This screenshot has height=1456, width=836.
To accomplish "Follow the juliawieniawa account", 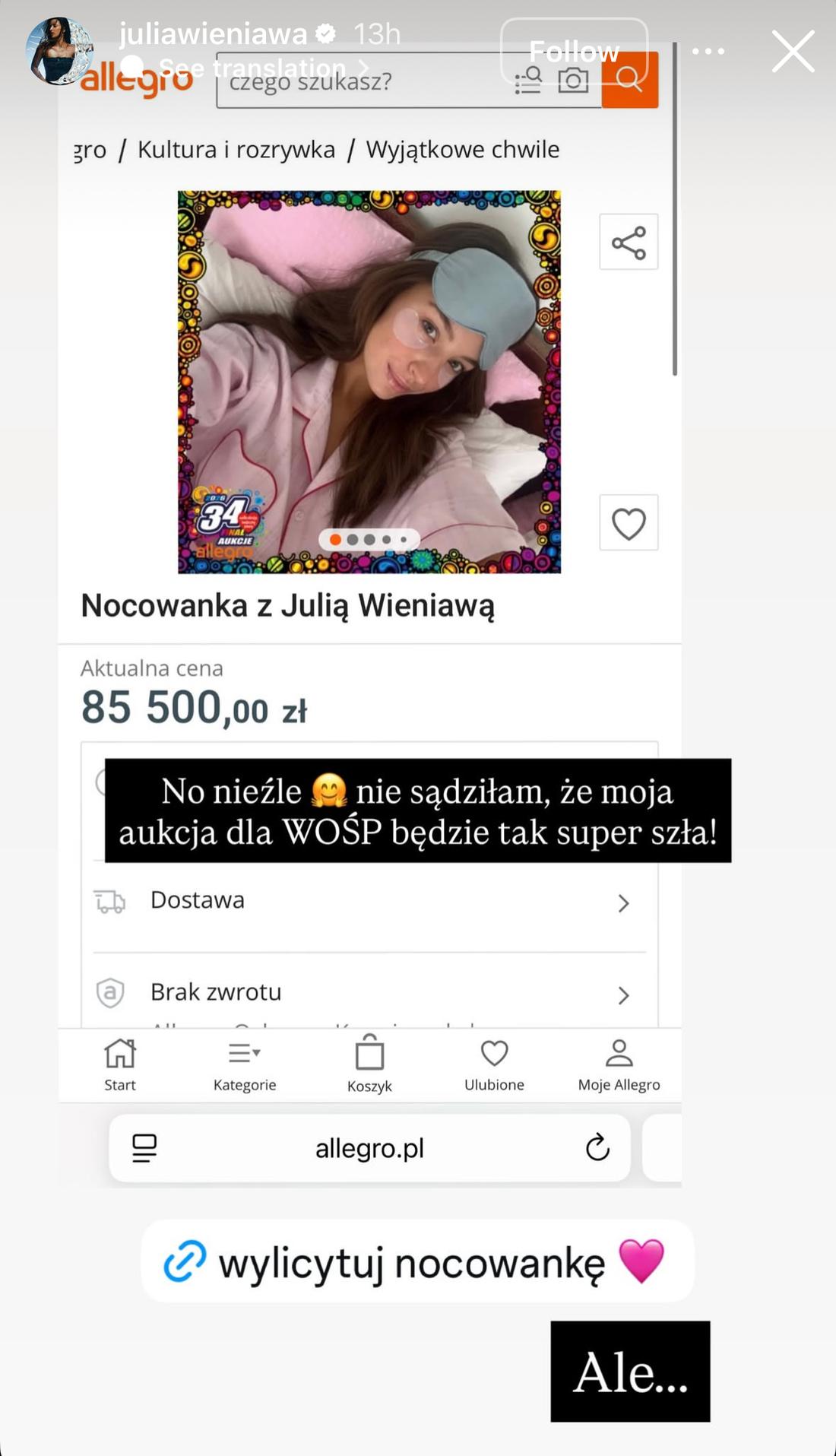I will click(x=575, y=52).
